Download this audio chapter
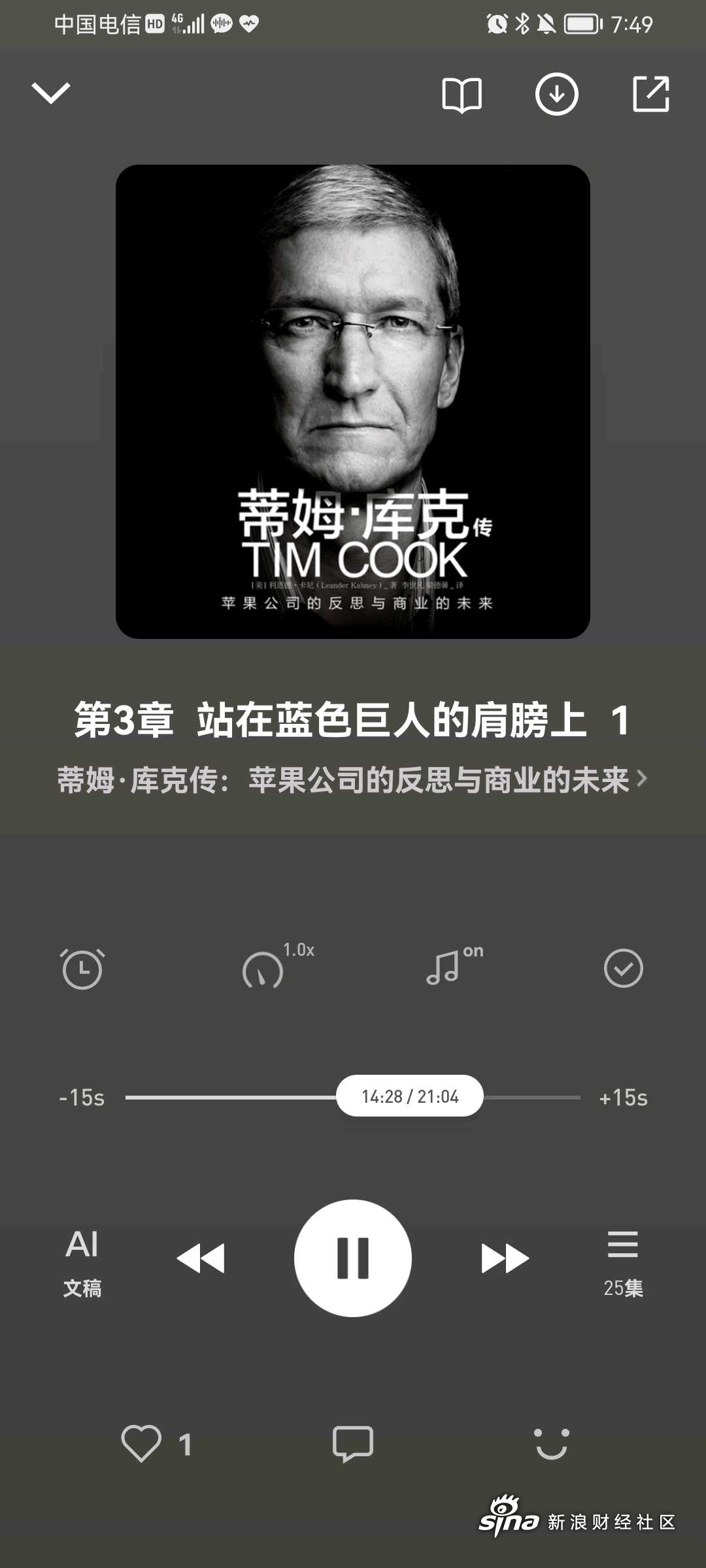This screenshot has height=1568, width=706. [x=557, y=95]
